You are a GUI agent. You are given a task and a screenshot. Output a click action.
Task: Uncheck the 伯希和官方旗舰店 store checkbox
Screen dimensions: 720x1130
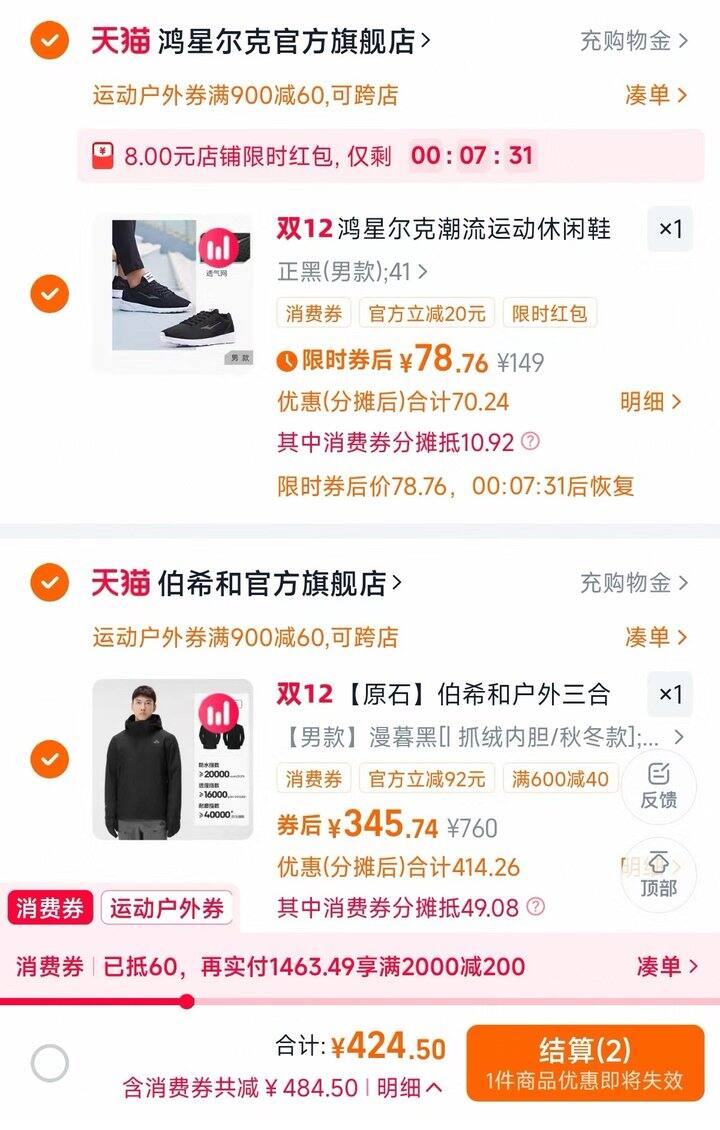click(x=49, y=583)
